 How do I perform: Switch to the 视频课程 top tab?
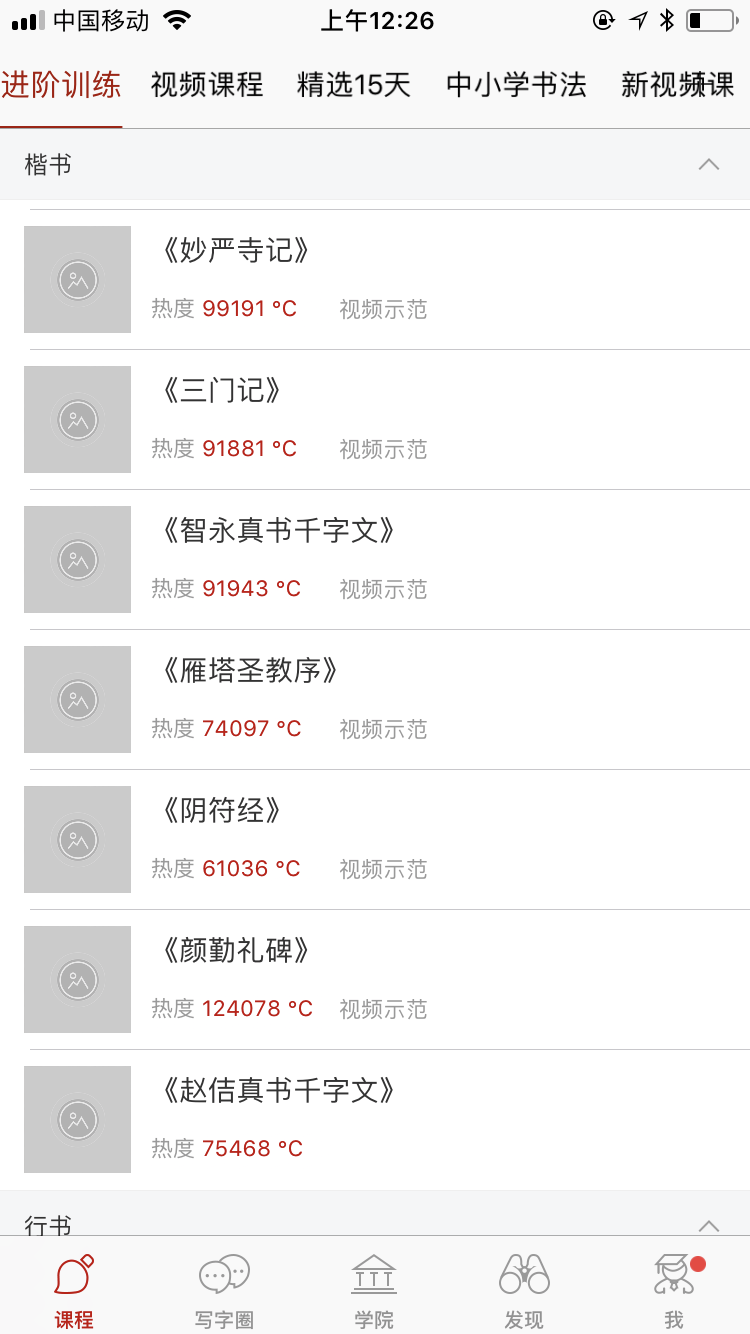[207, 85]
